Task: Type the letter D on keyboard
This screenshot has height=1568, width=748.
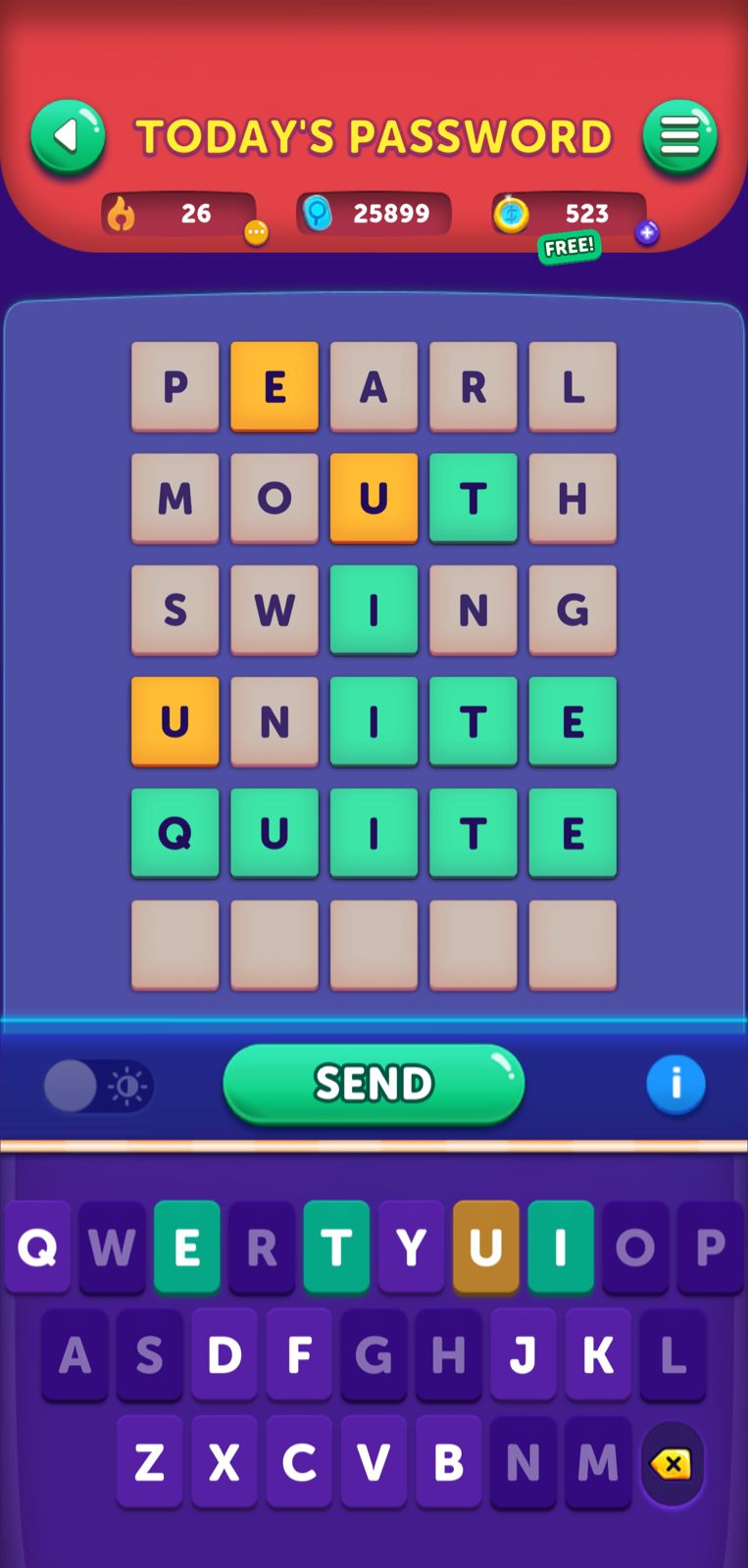Action: pyautogui.click(x=224, y=1355)
